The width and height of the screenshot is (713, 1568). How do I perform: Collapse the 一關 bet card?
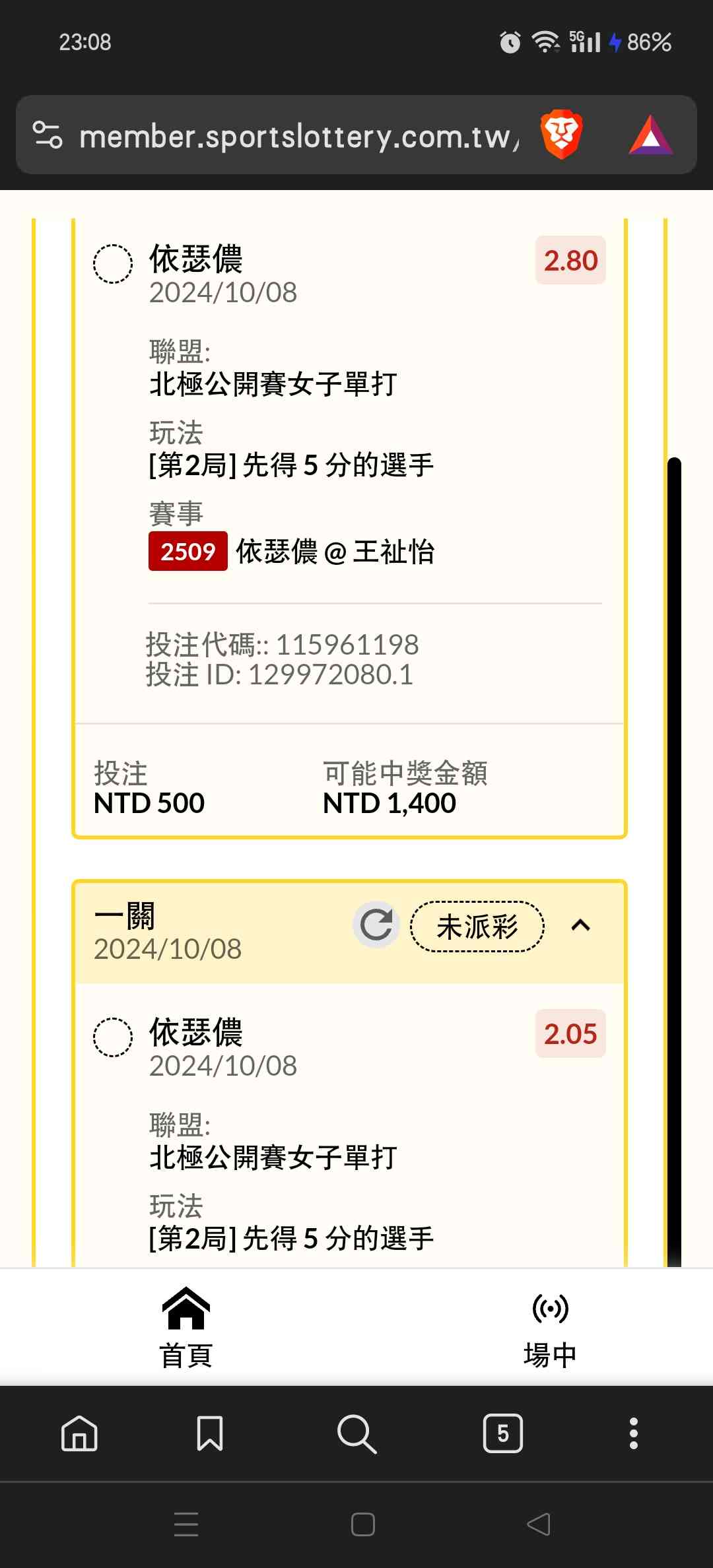click(580, 925)
